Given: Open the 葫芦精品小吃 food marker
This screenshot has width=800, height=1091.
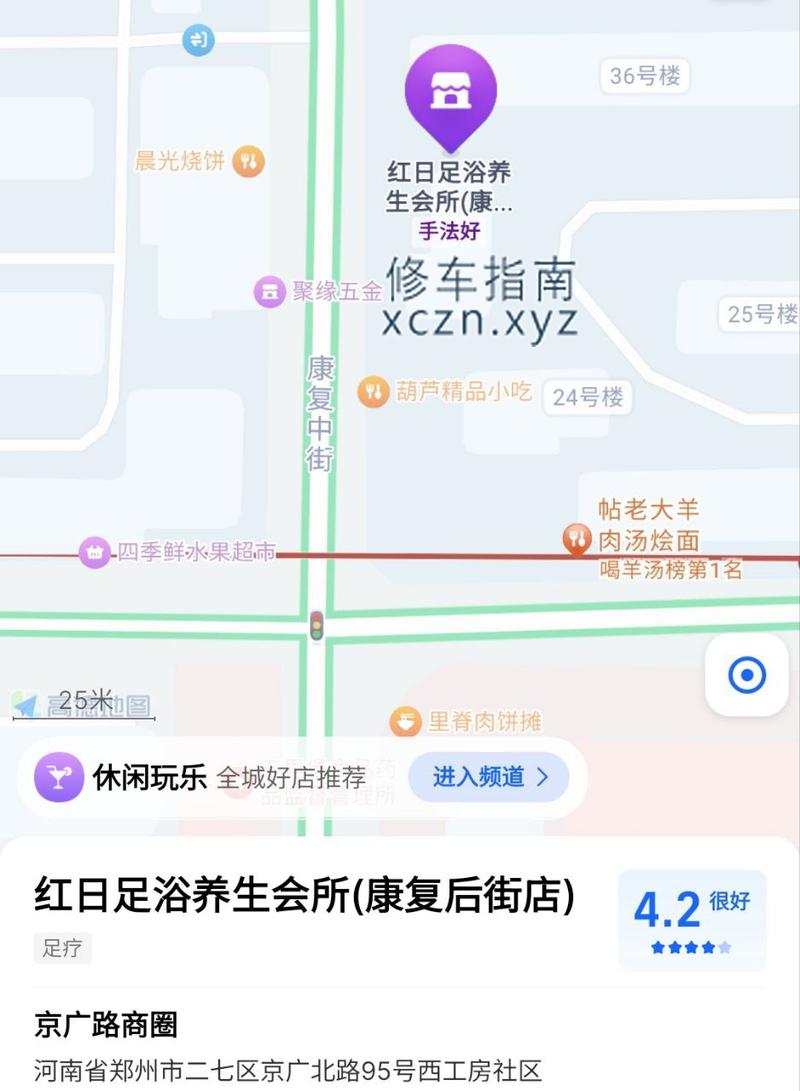Looking at the screenshot, I should click(373, 391).
